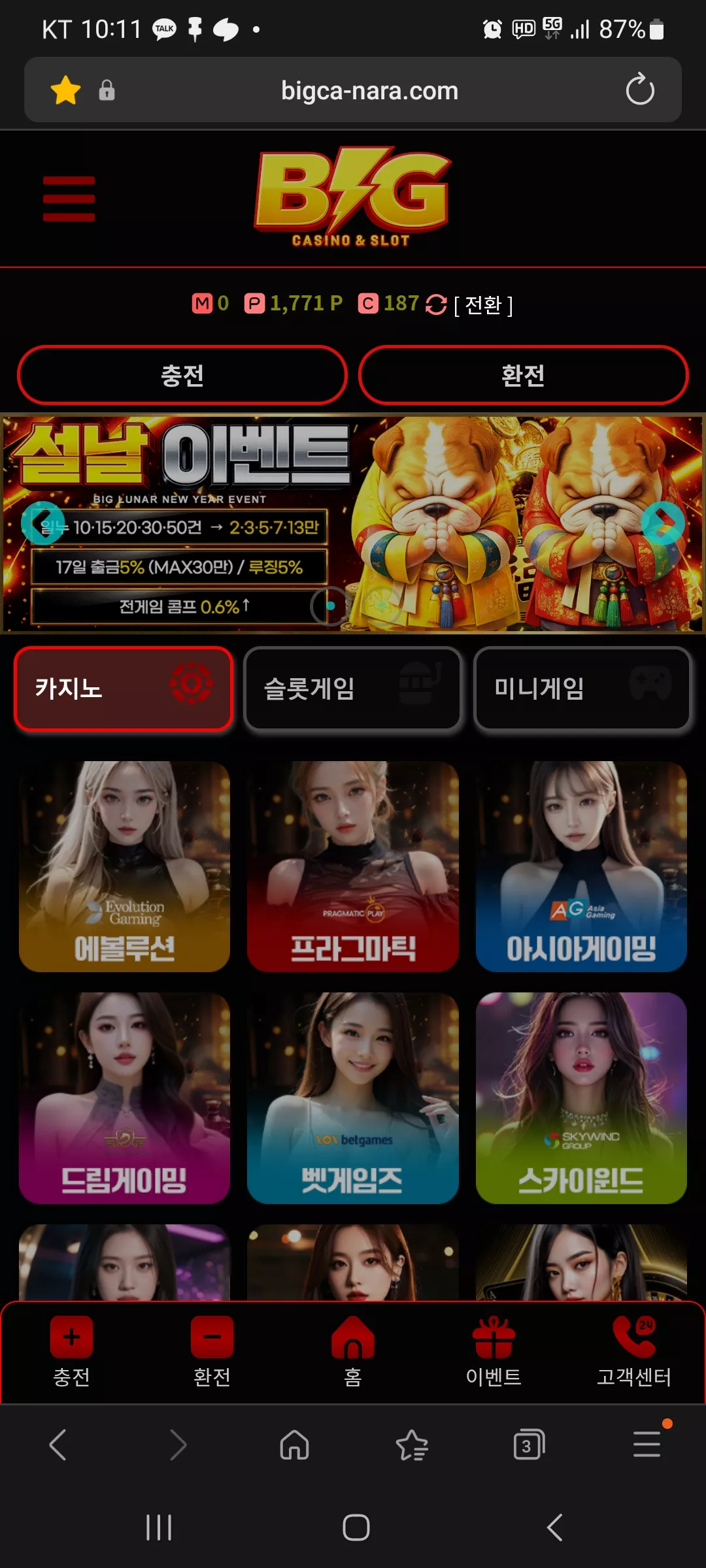Screen dimensions: 706x1568
Task: Open the red hamburger menu
Action: click(69, 199)
